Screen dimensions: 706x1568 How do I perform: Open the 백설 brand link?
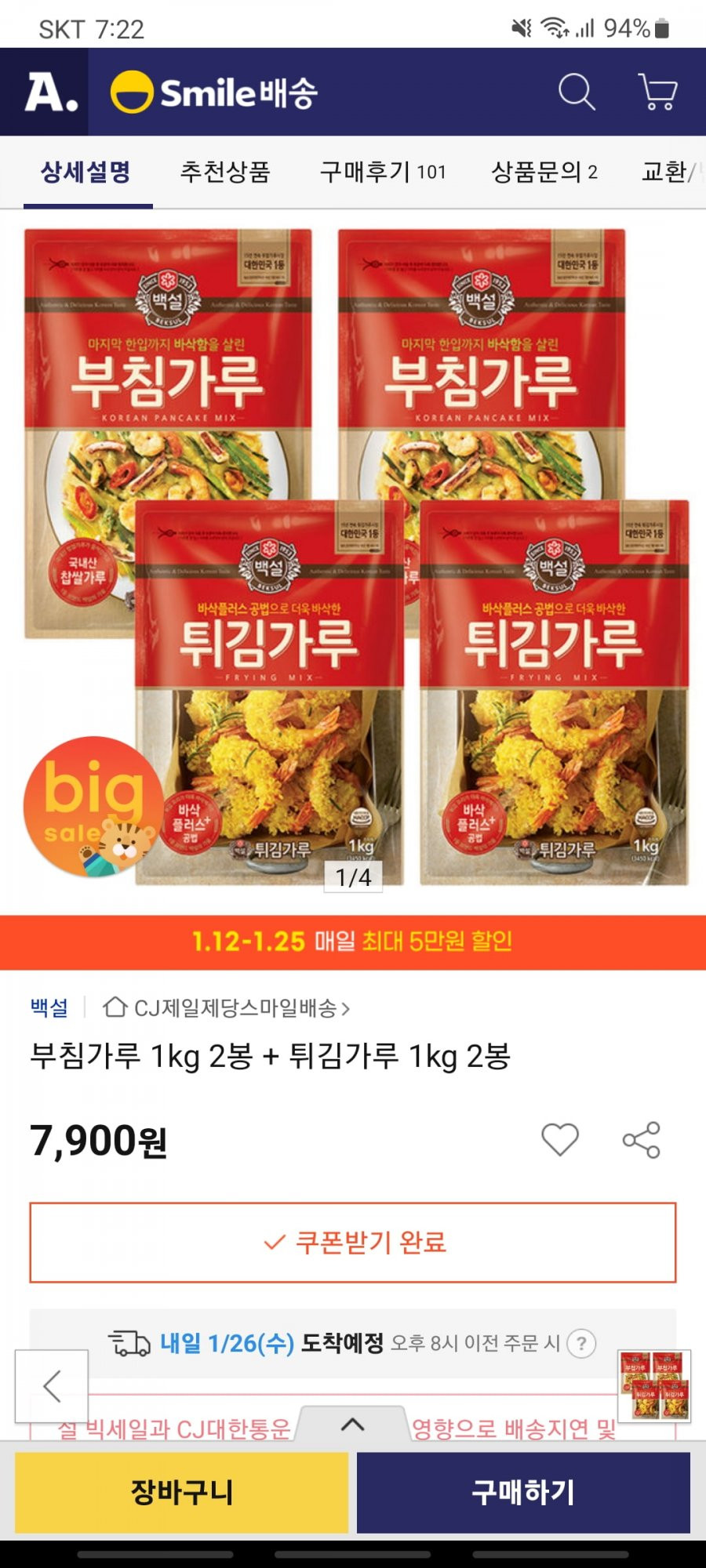[49, 1007]
